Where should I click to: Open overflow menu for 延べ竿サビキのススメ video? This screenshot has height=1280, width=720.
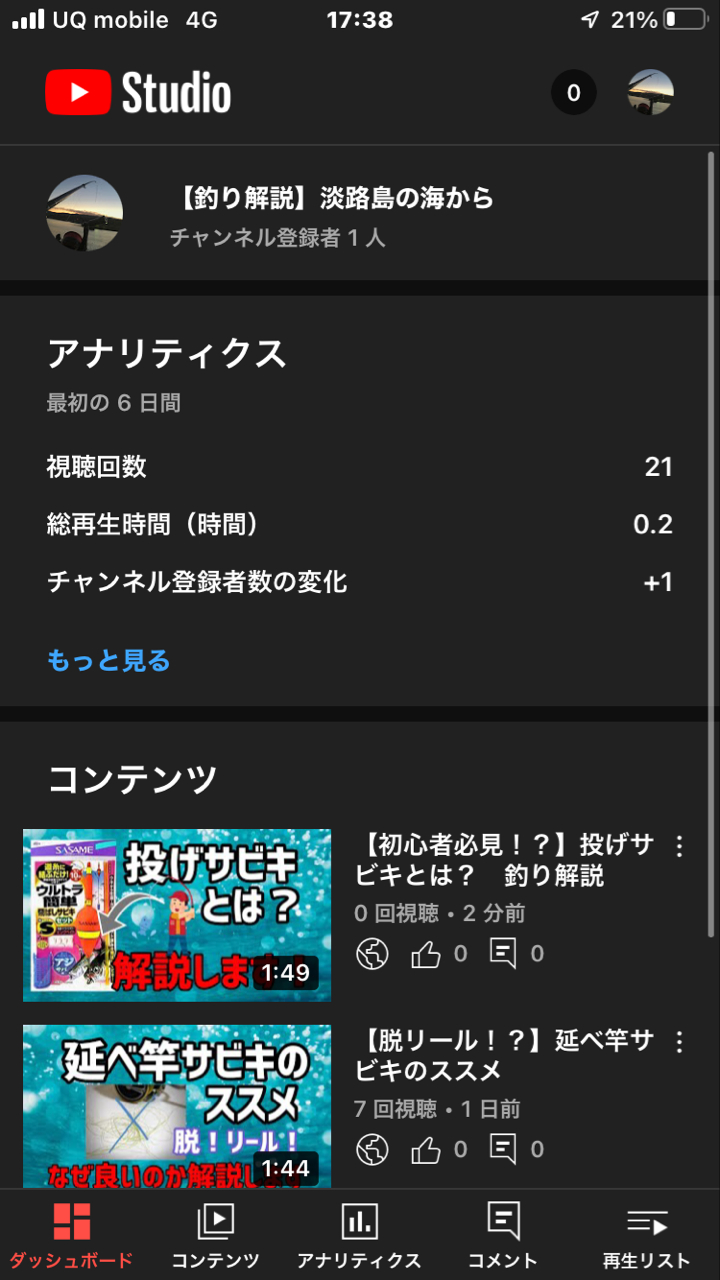coord(679,1042)
